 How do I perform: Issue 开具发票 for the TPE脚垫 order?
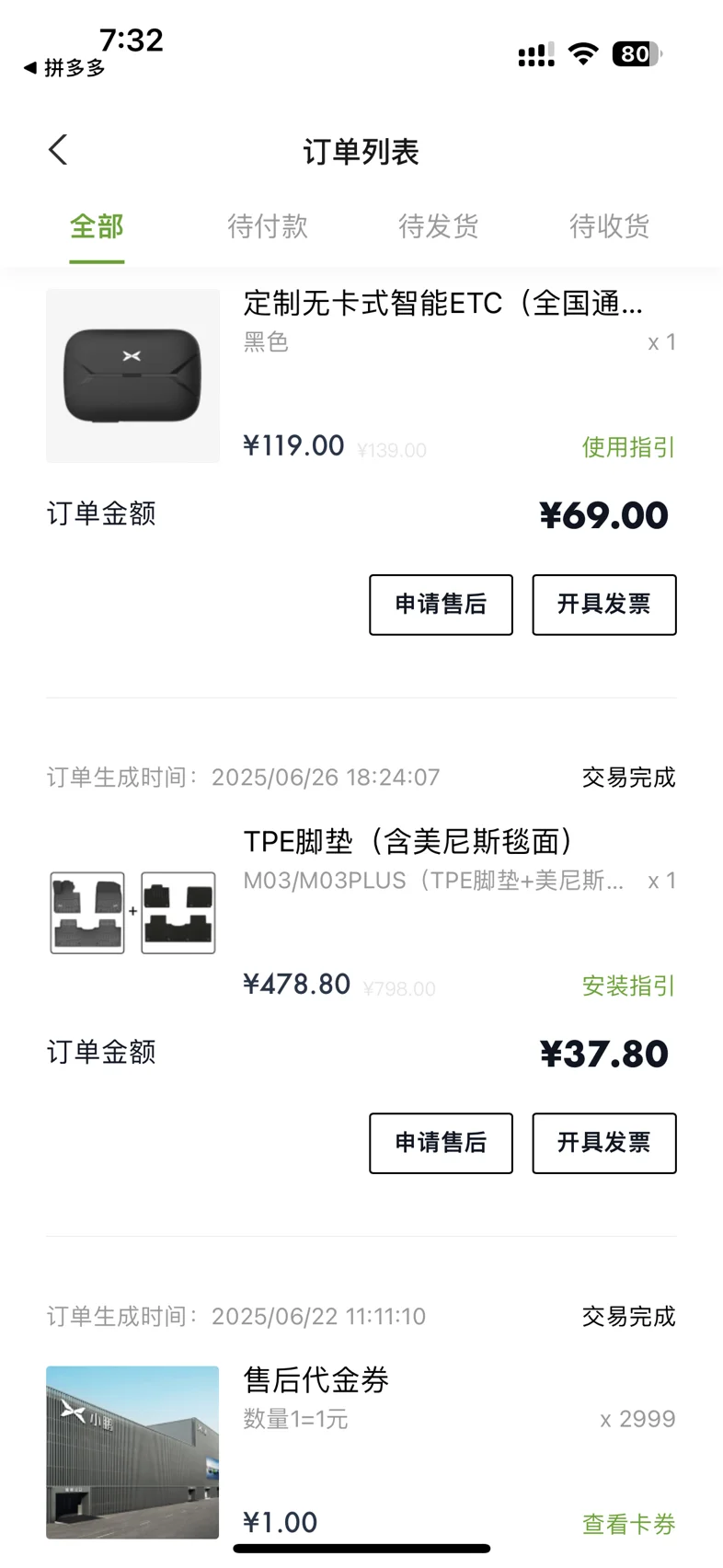coord(603,1143)
